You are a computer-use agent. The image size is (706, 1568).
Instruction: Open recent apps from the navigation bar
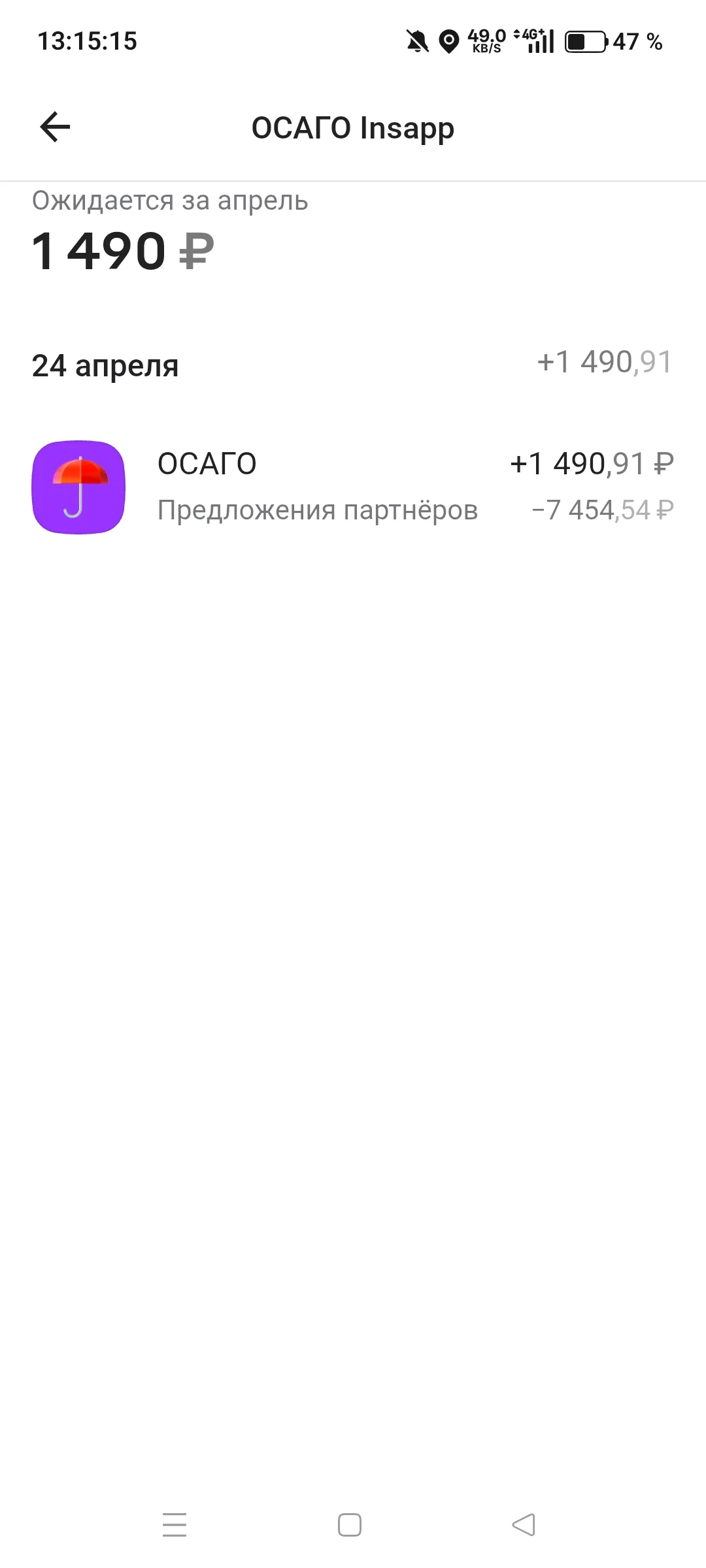175,1525
